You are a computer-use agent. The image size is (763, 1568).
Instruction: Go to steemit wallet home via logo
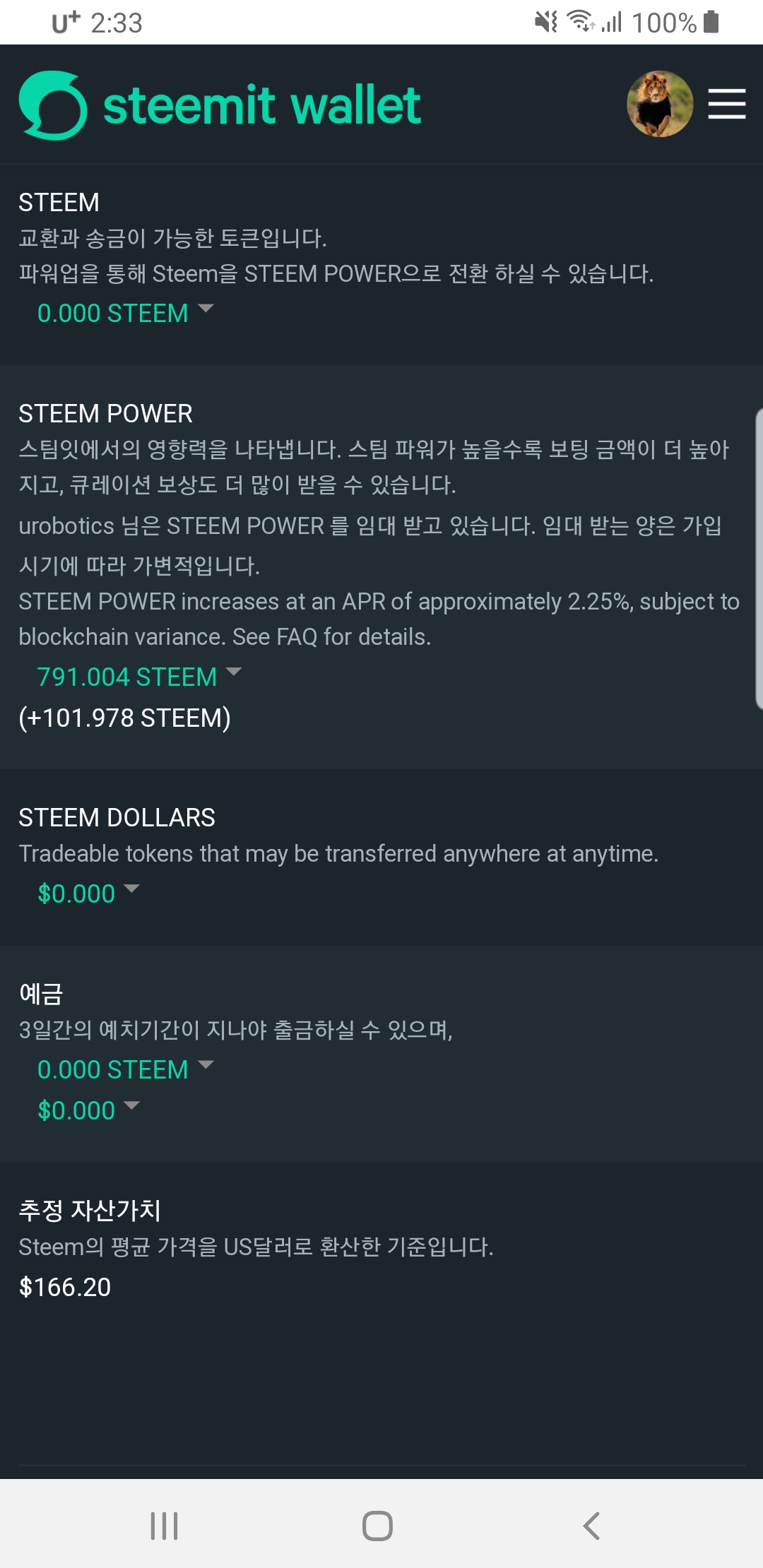point(220,105)
